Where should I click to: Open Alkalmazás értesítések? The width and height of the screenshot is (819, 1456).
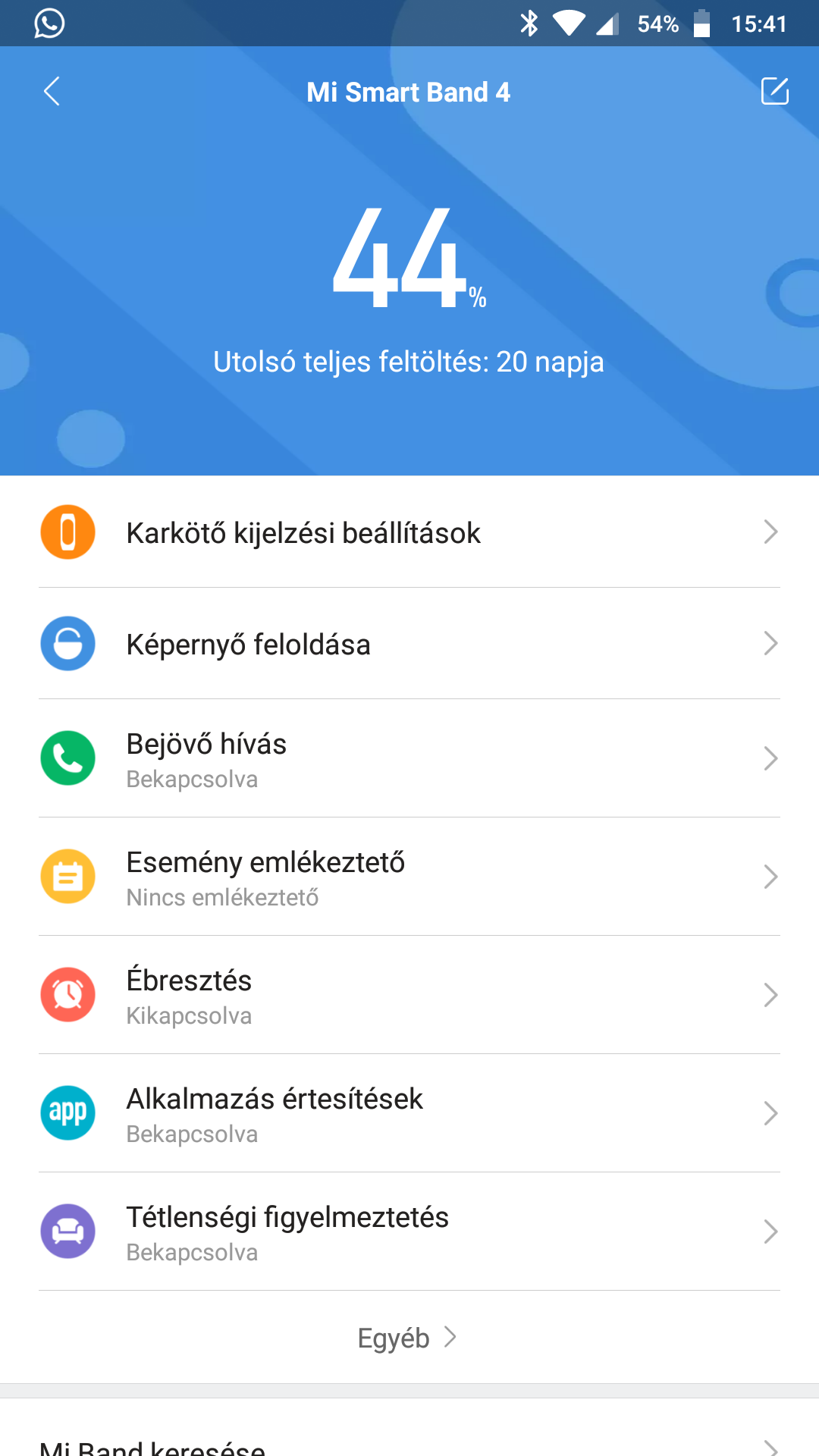409,1113
